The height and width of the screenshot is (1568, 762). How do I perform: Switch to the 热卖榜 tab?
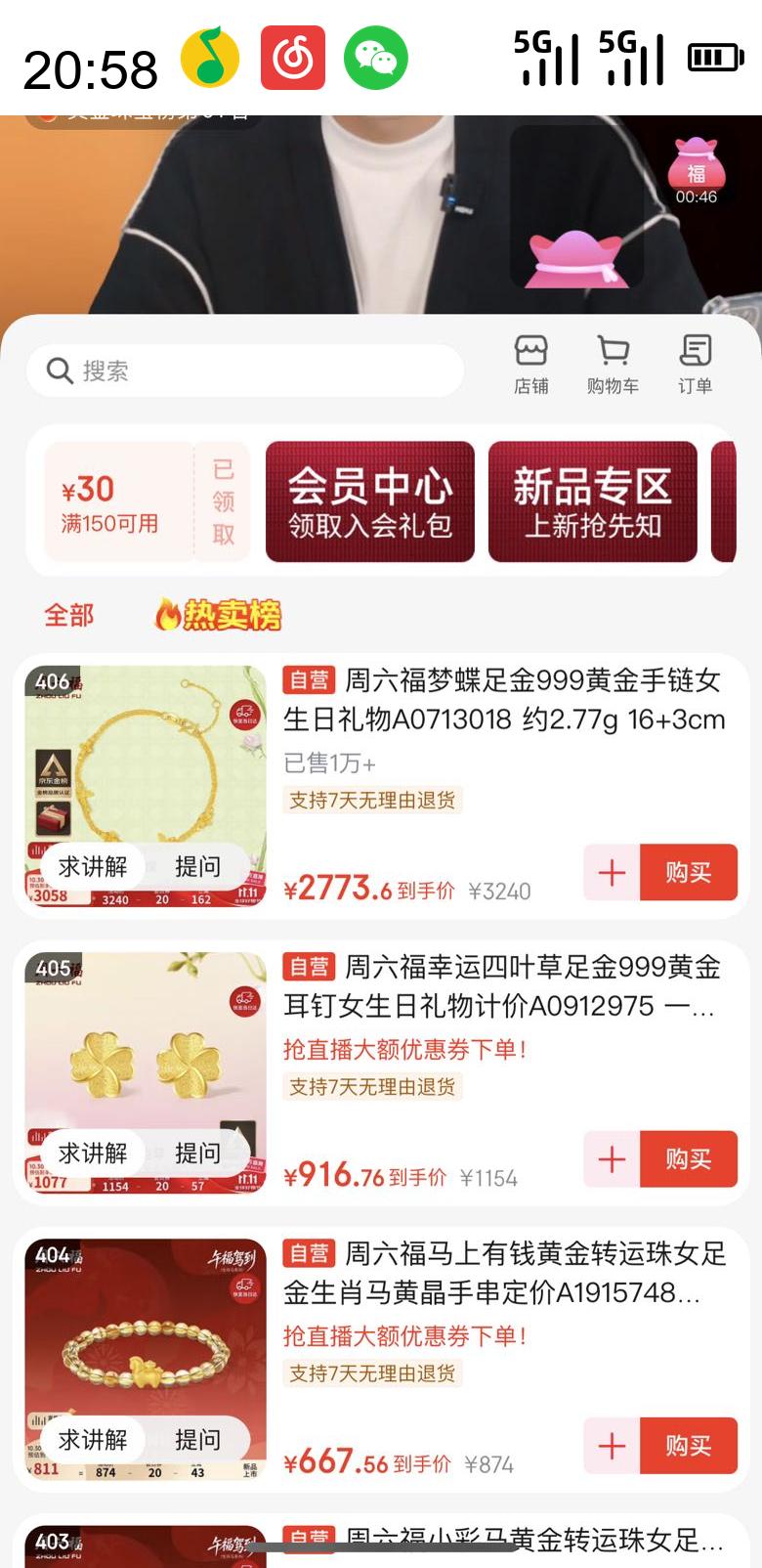tap(218, 615)
